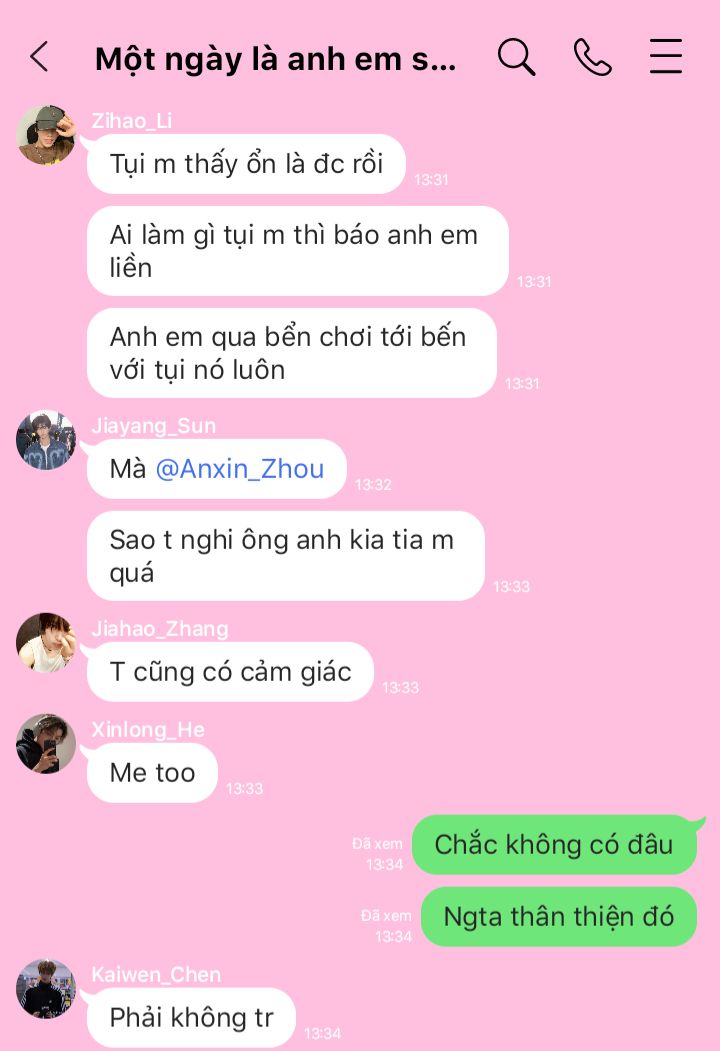Tap Xinlong_He's profile avatar

click(46, 744)
